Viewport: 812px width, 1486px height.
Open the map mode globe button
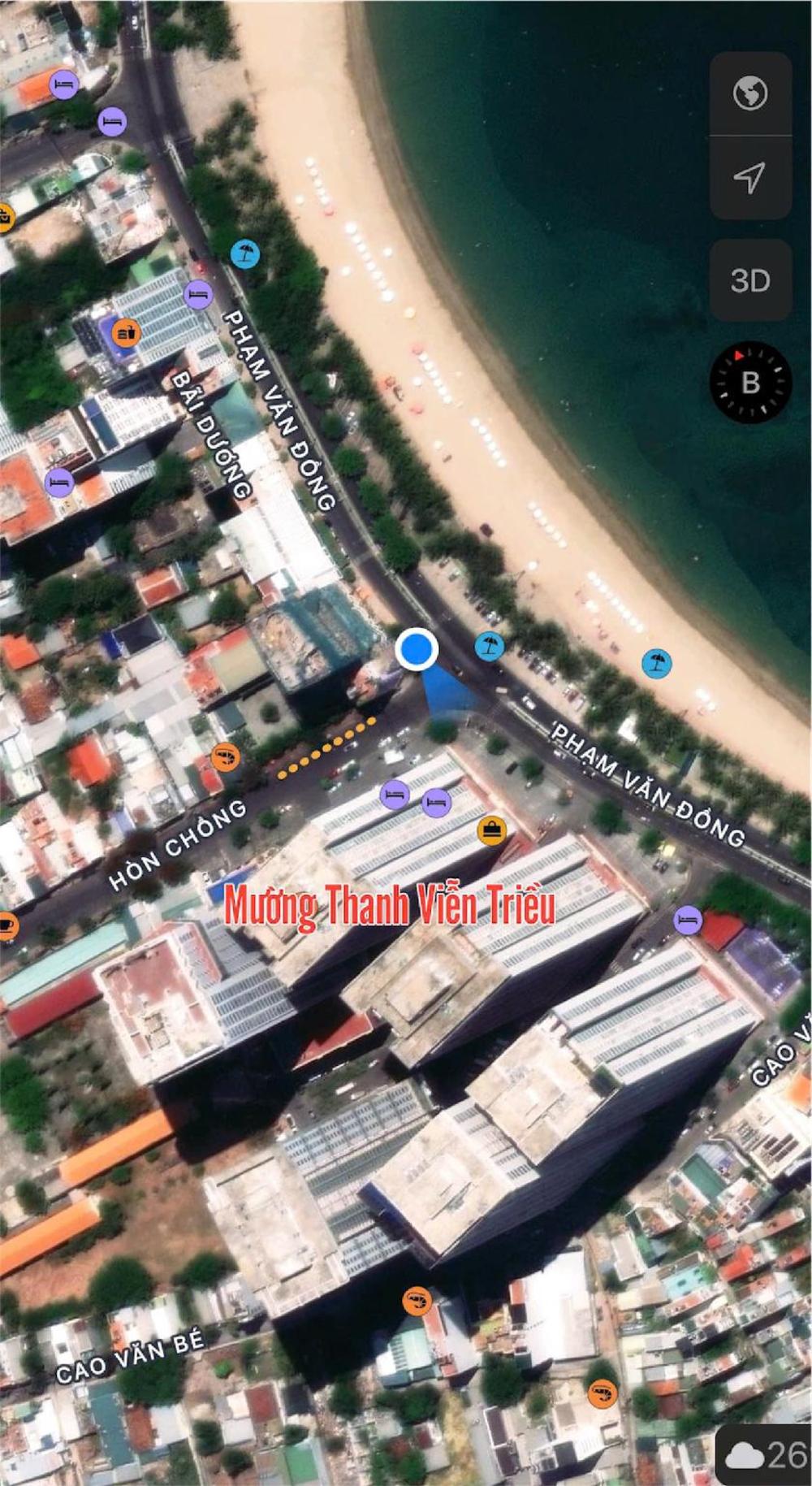click(x=749, y=93)
